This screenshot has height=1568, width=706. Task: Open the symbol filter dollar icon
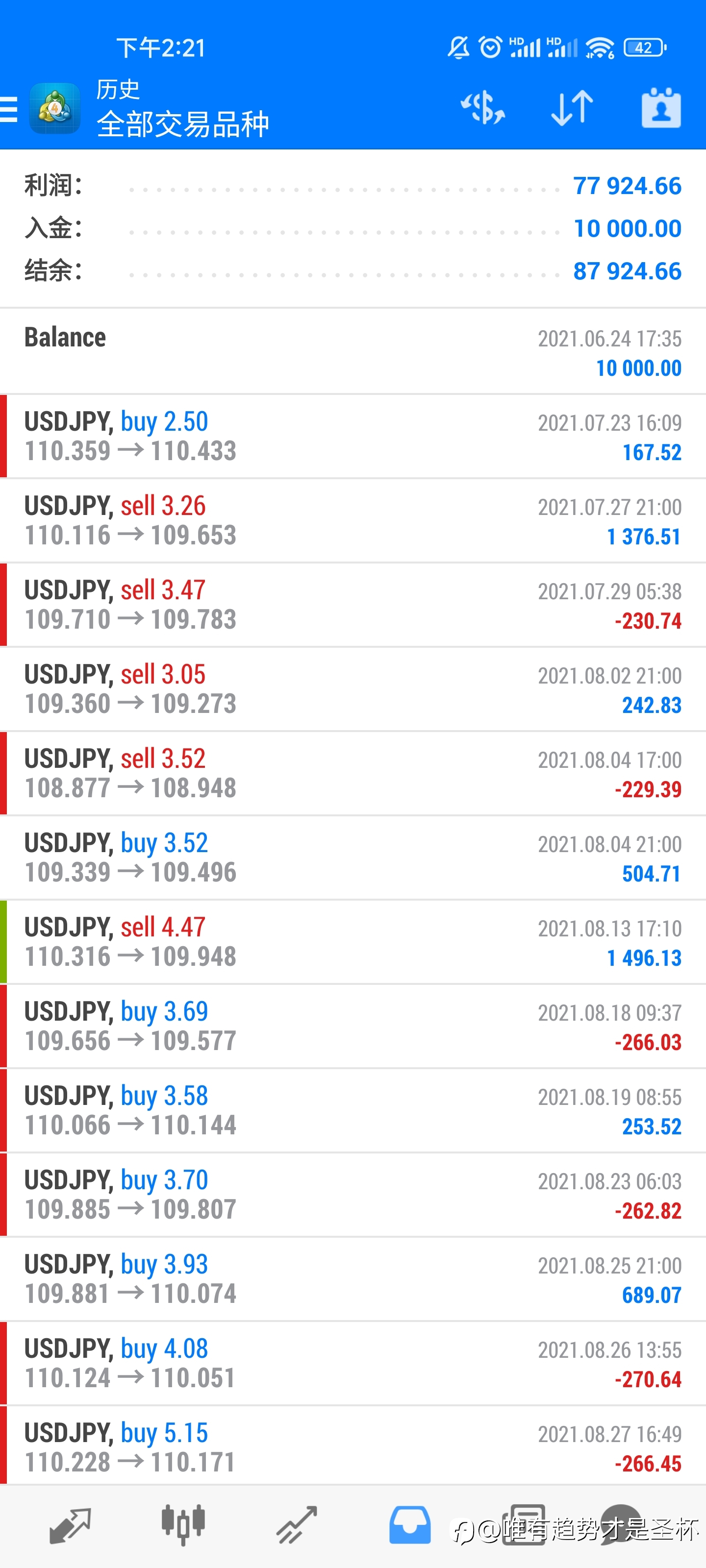click(482, 108)
